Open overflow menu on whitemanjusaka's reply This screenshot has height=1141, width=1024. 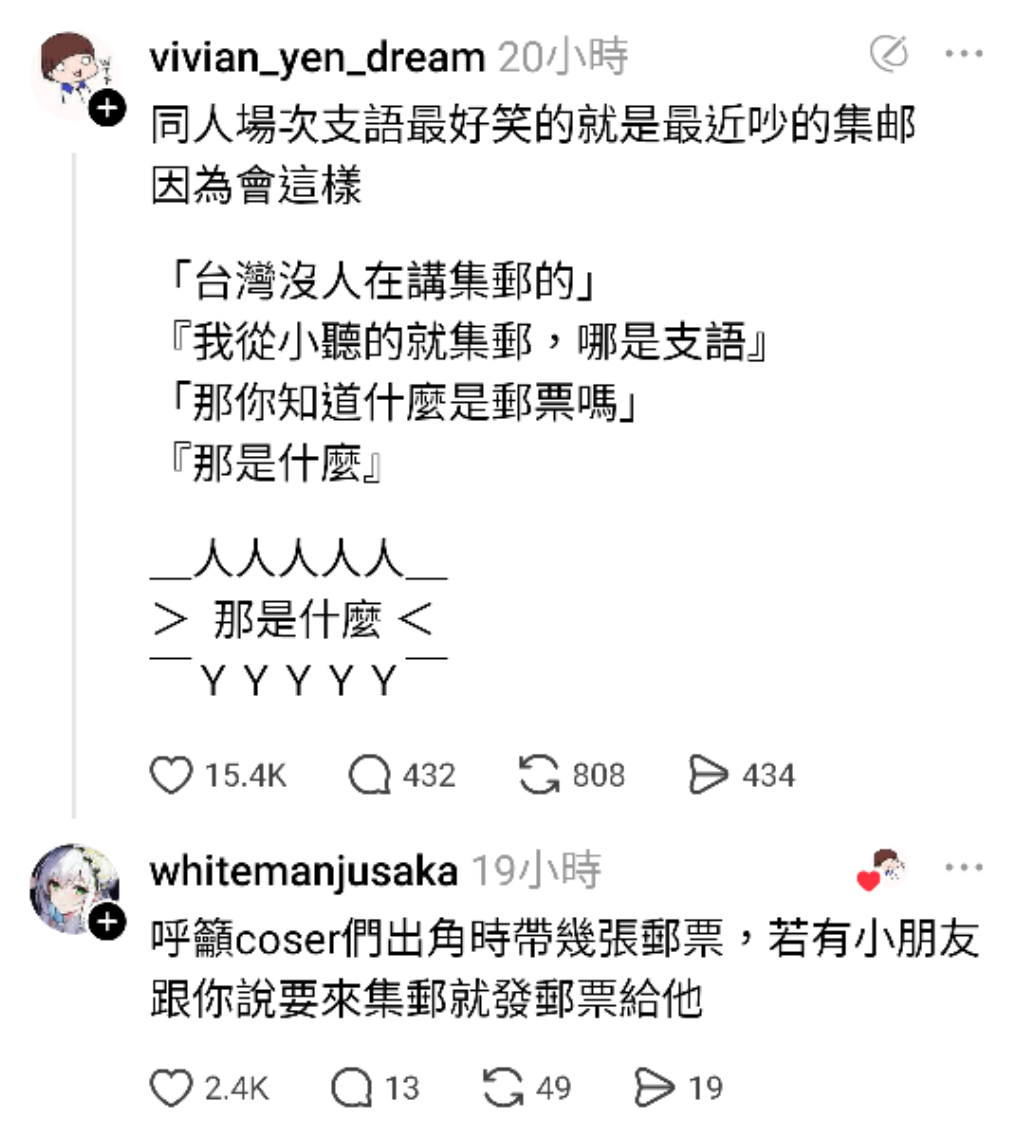(x=963, y=868)
